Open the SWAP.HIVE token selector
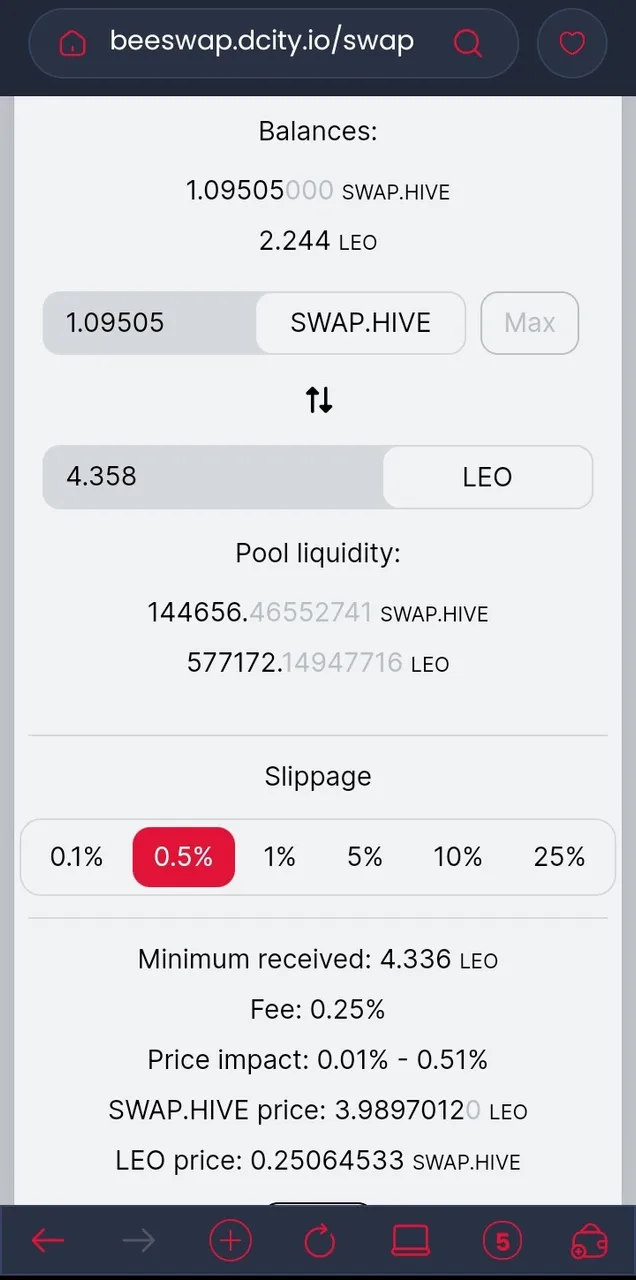This screenshot has width=636, height=1280. pyautogui.click(x=361, y=323)
